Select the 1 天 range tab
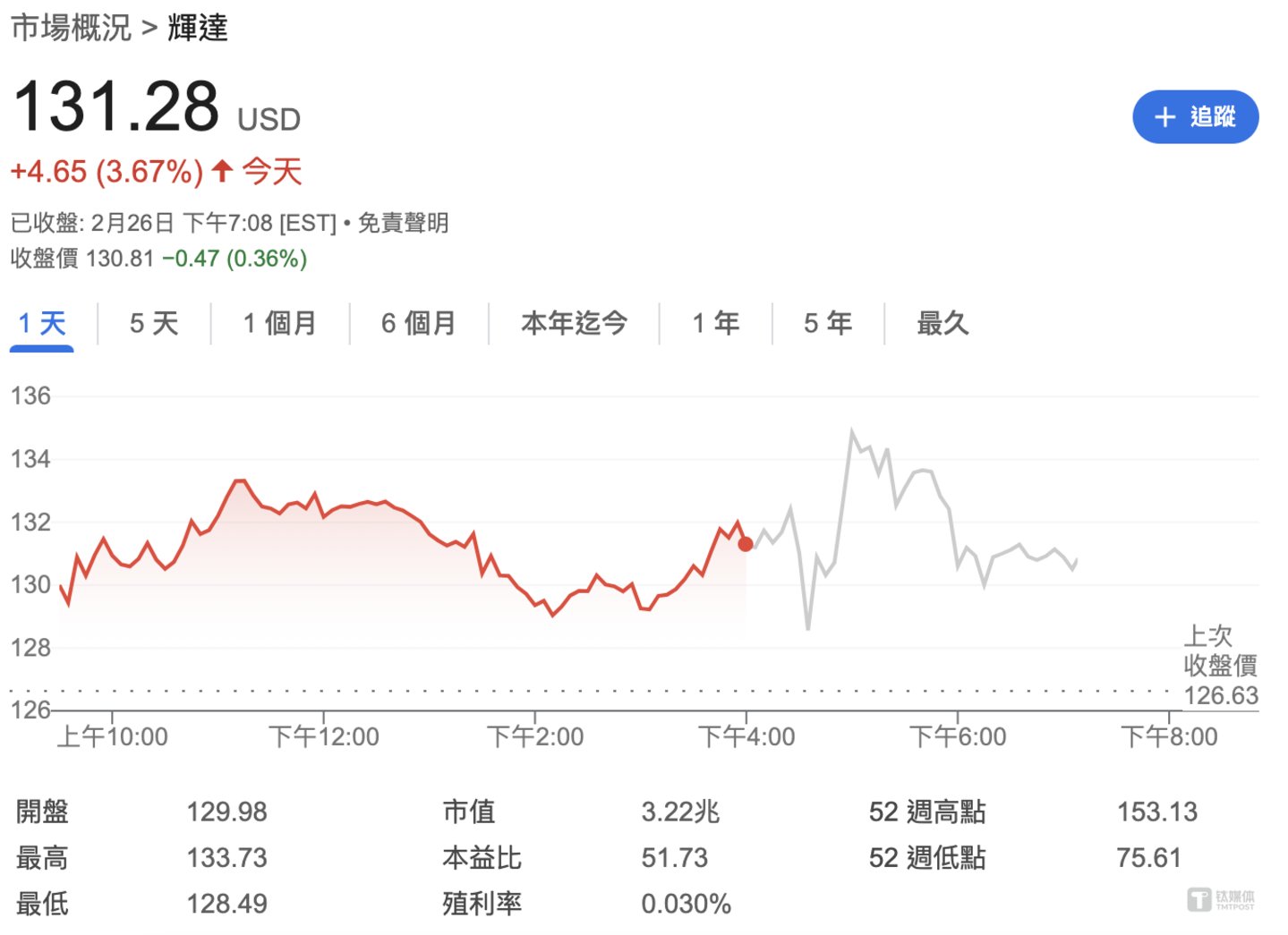Viewport: 1288px width, 935px height. 42,323
